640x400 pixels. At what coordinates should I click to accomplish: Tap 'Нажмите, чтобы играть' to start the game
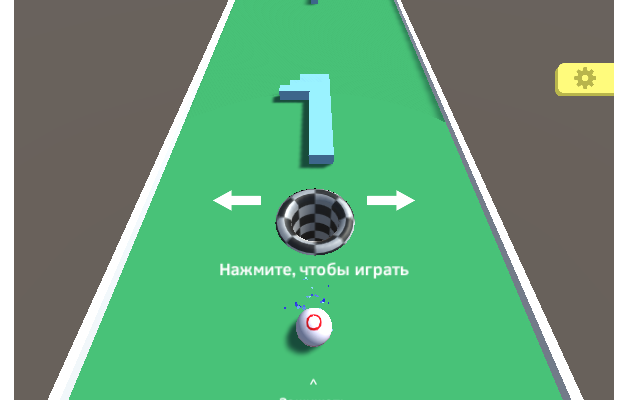[314, 270]
